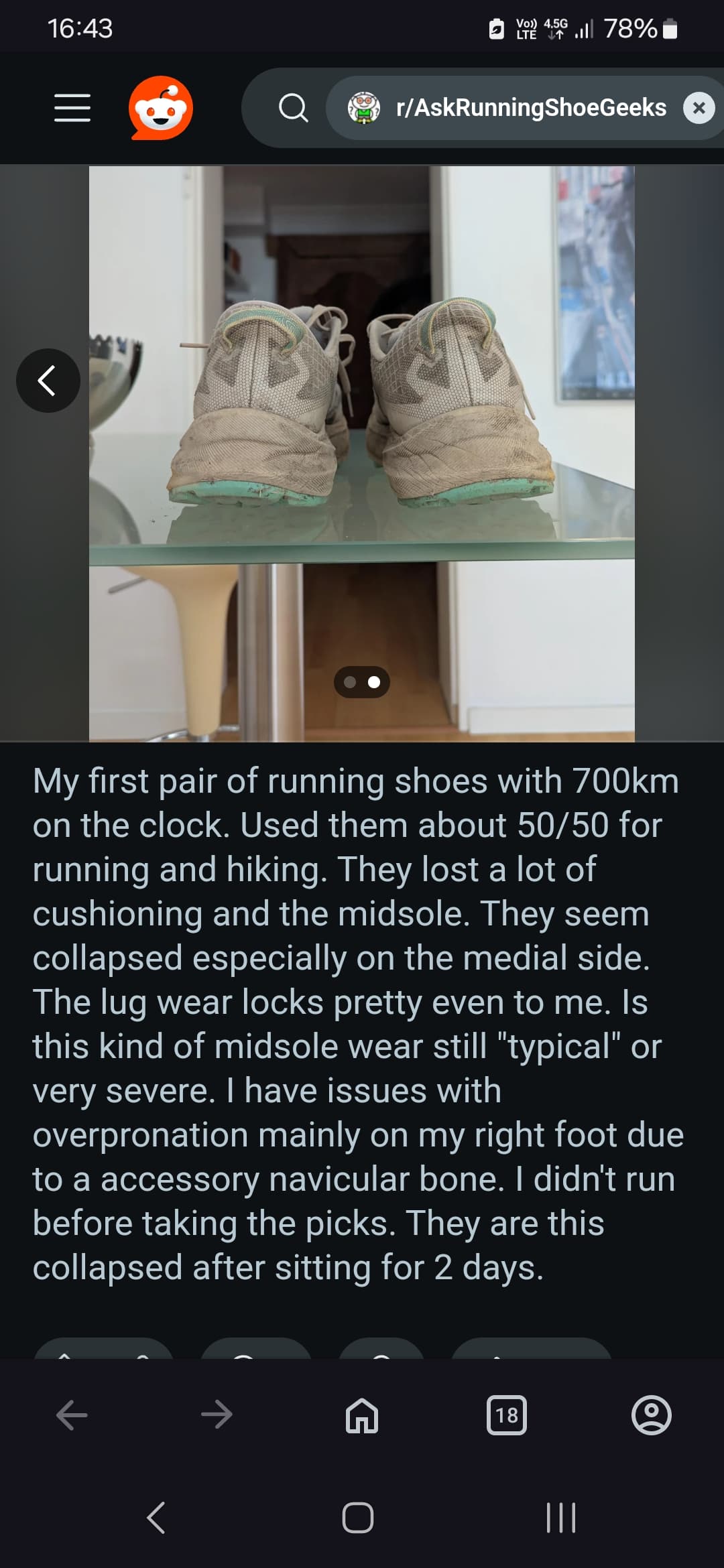Go forward in the browser toolbar
Image resolution: width=724 pixels, height=1568 pixels.
(x=217, y=1415)
